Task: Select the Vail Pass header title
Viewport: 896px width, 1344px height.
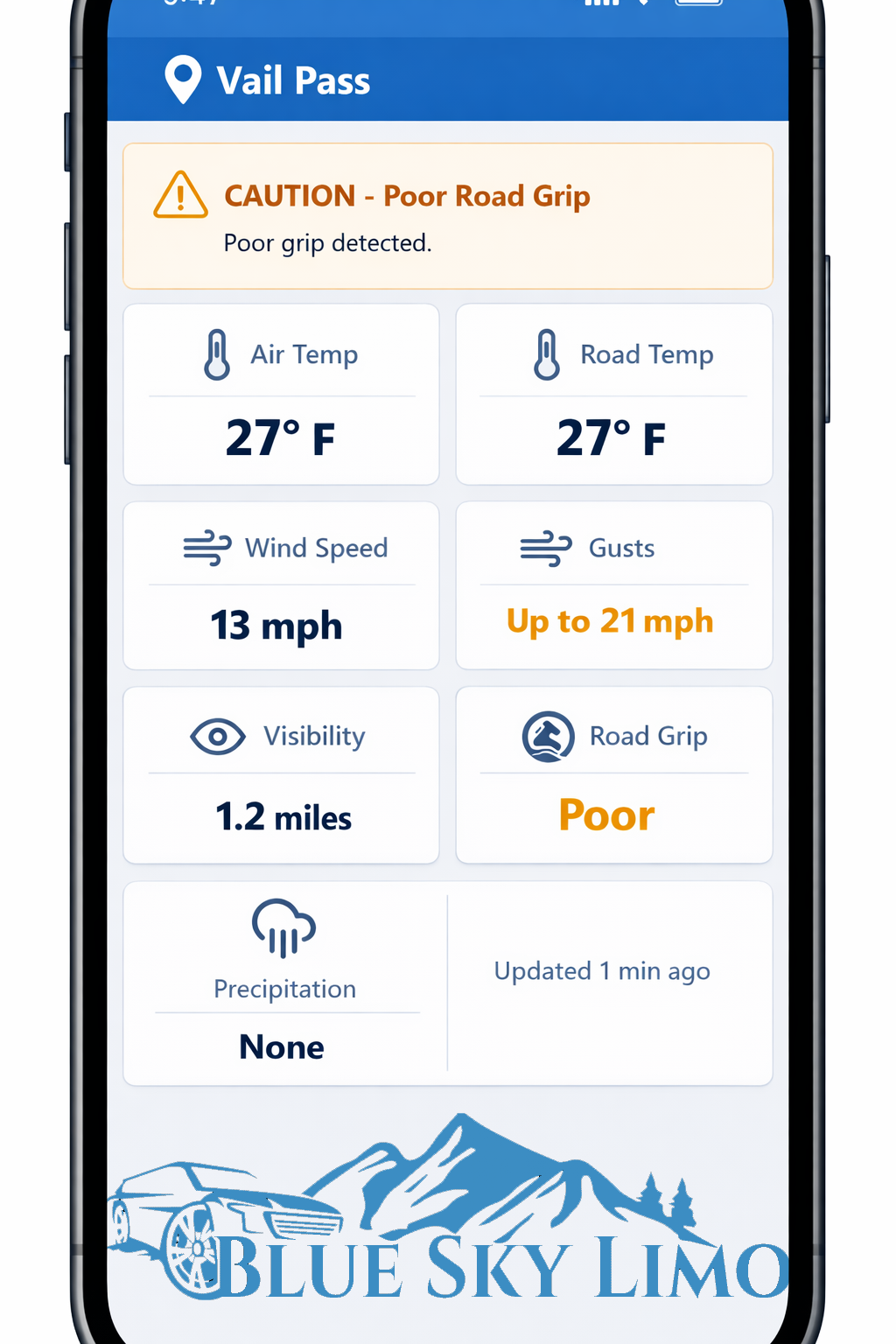Action: [295, 80]
